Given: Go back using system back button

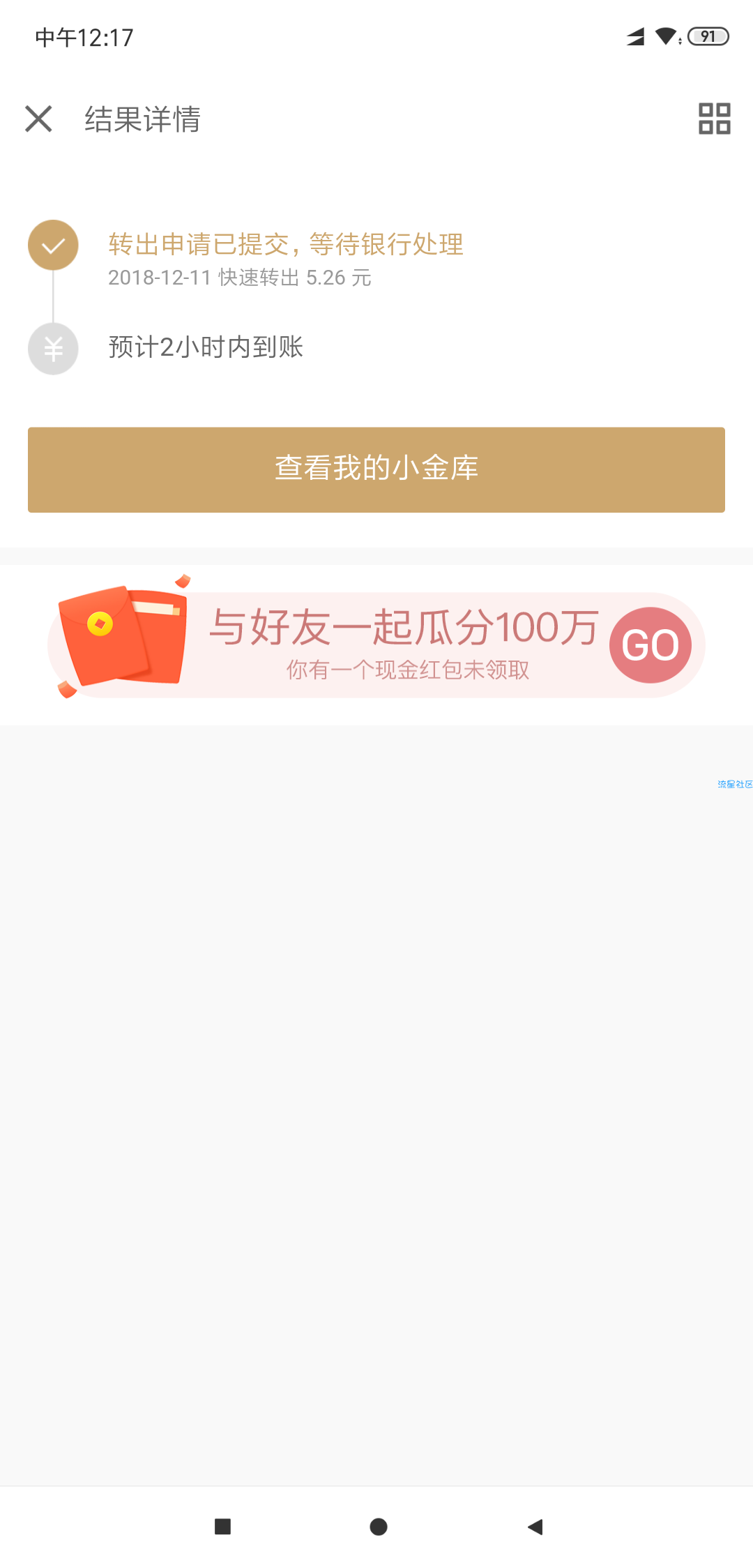Looking at the screenshot, I should (x=535, y=1527).
